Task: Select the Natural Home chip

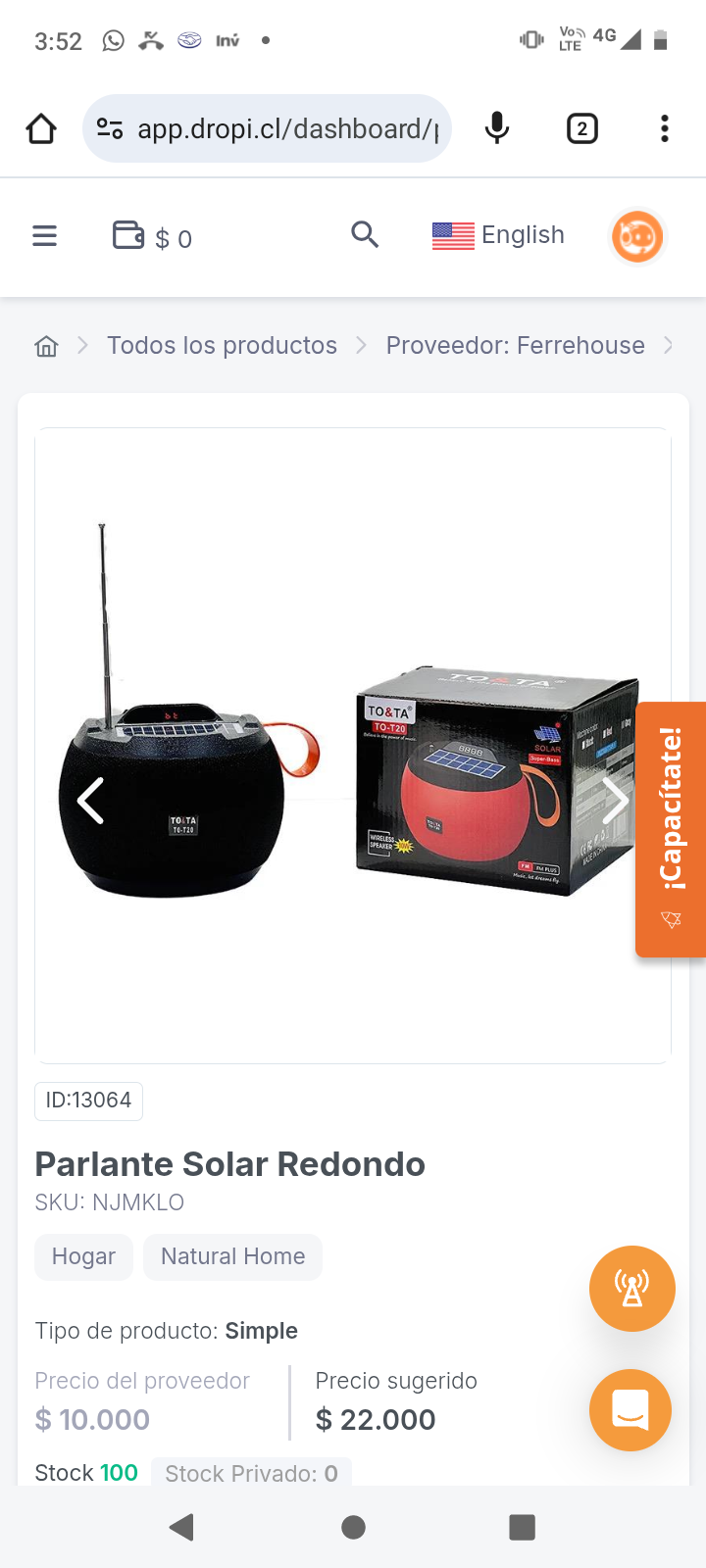Action: [x=232, y=1256]
